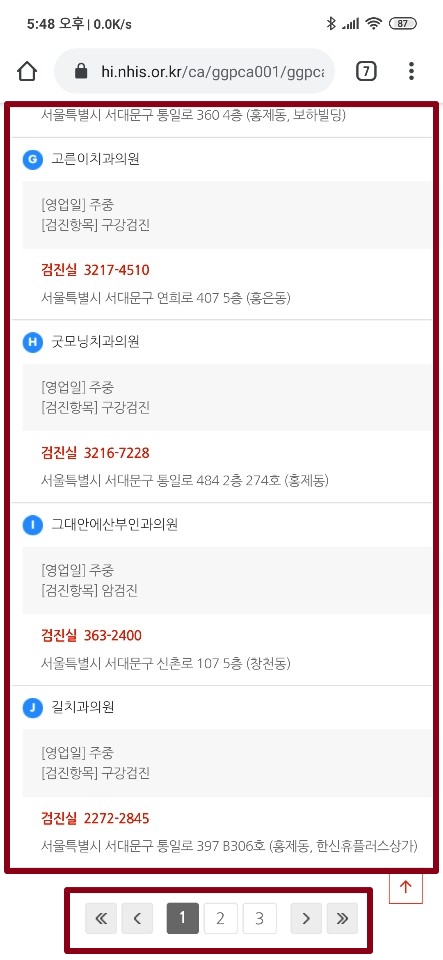
Task: Open the 굿모닝치과의원 clinic entry
Action: coord(95,342)
